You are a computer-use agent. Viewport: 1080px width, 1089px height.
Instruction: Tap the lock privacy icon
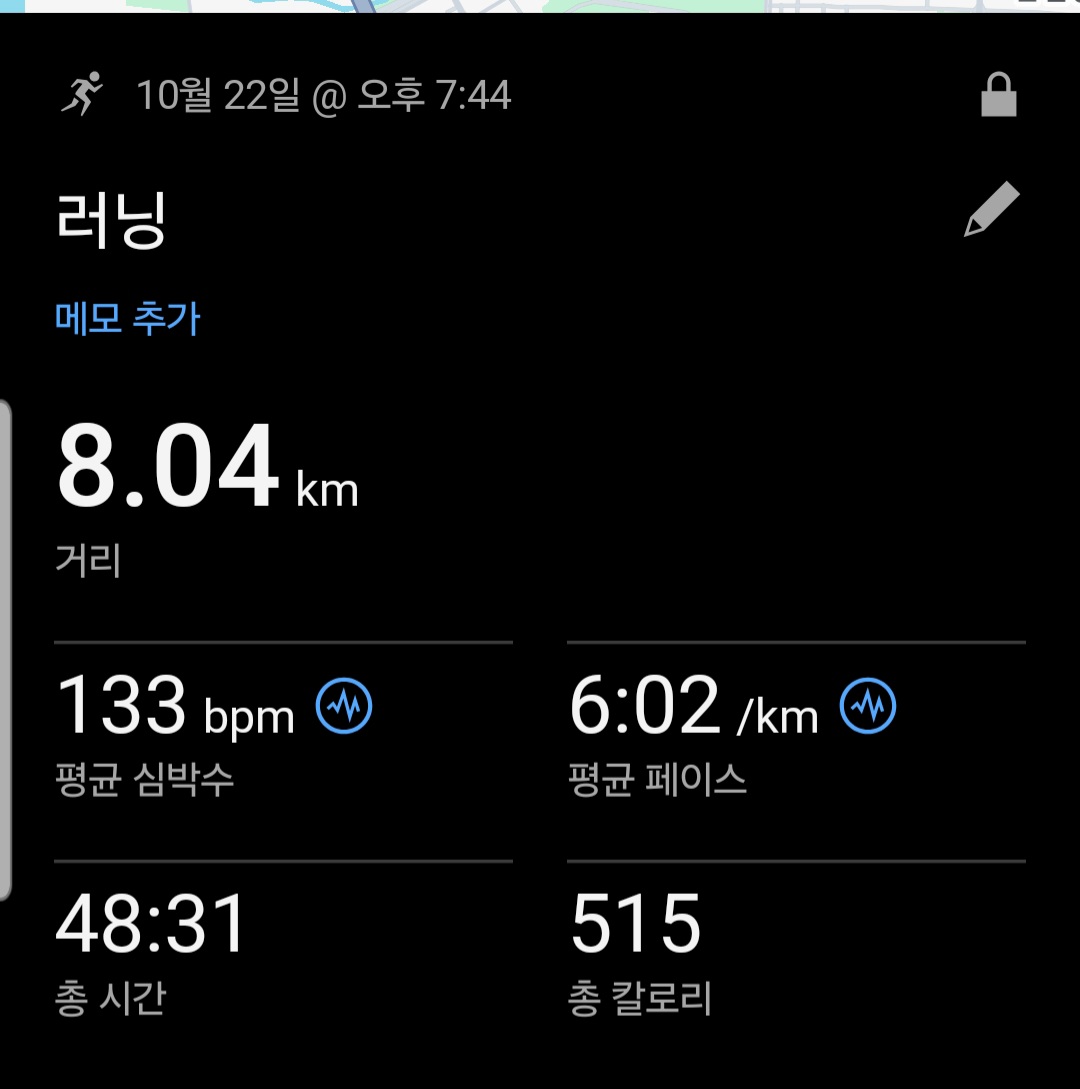coord(998,96)
